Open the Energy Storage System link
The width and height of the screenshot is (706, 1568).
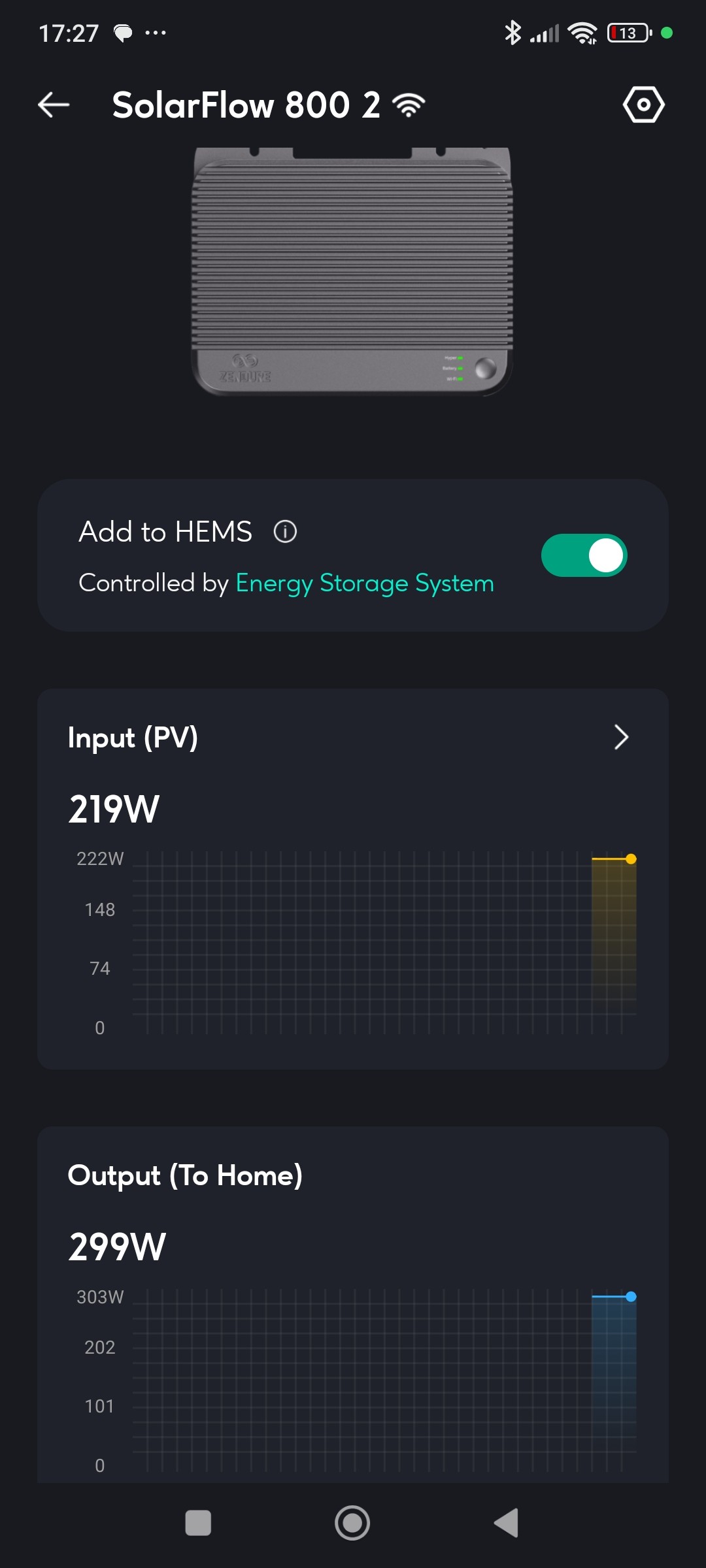[x=365, y=583]
